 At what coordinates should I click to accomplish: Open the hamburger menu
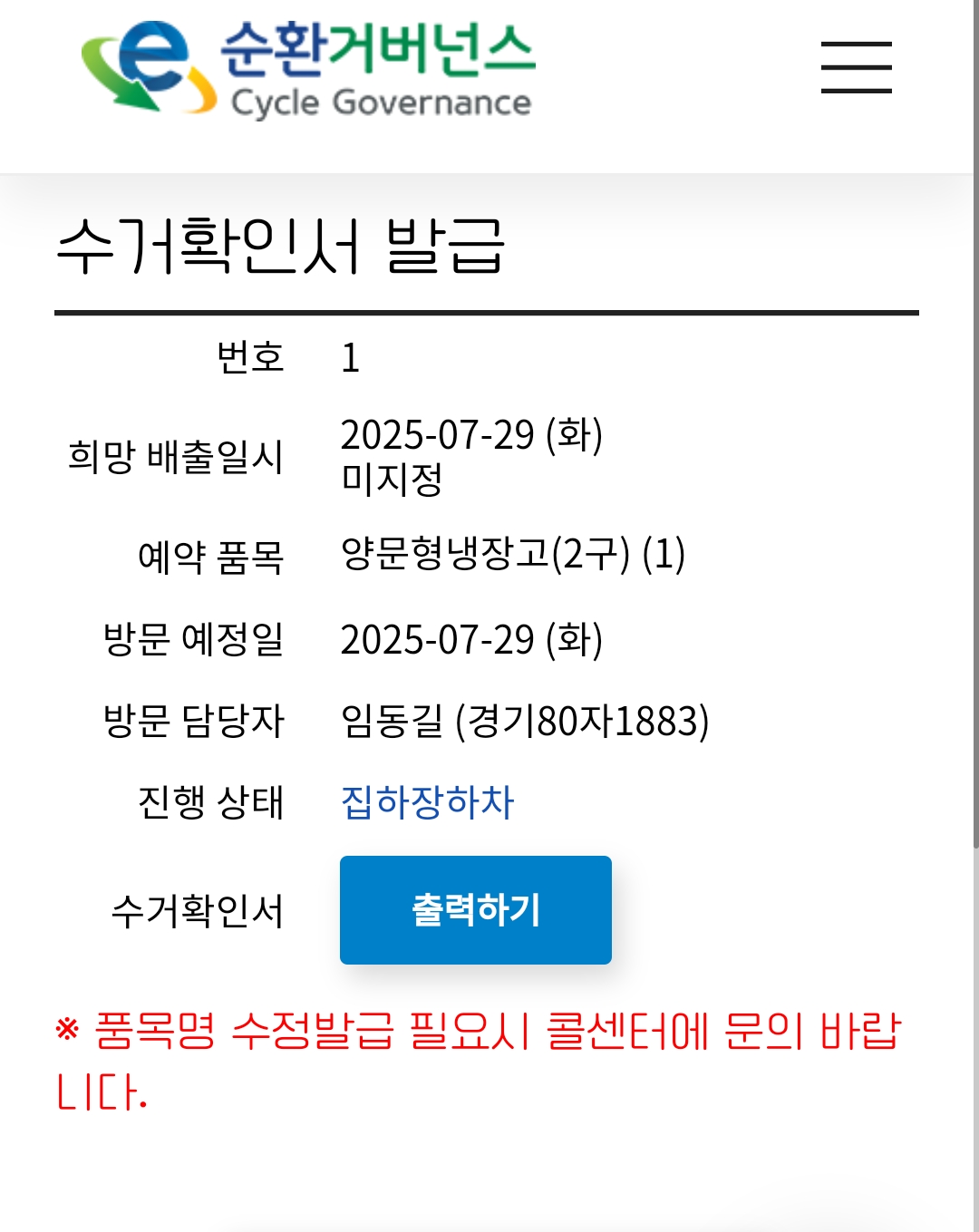857,67
